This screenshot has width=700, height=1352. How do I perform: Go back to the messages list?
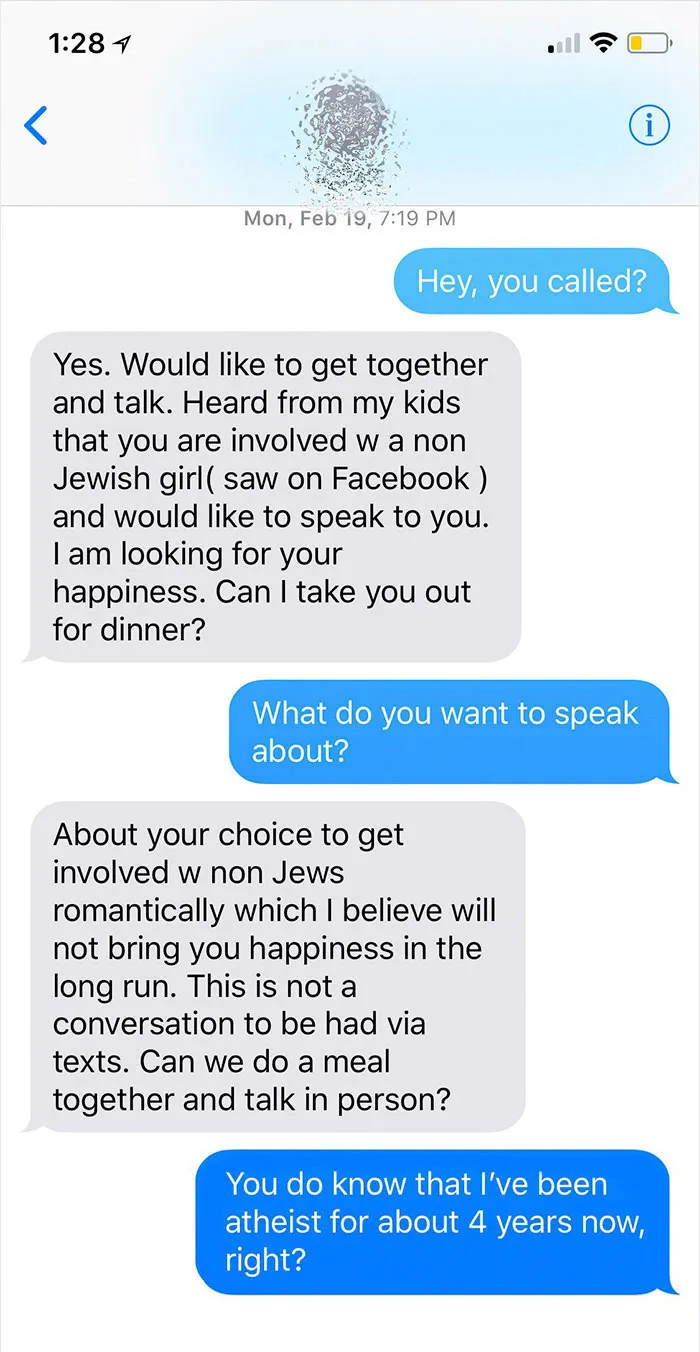[x=36, y=125]
